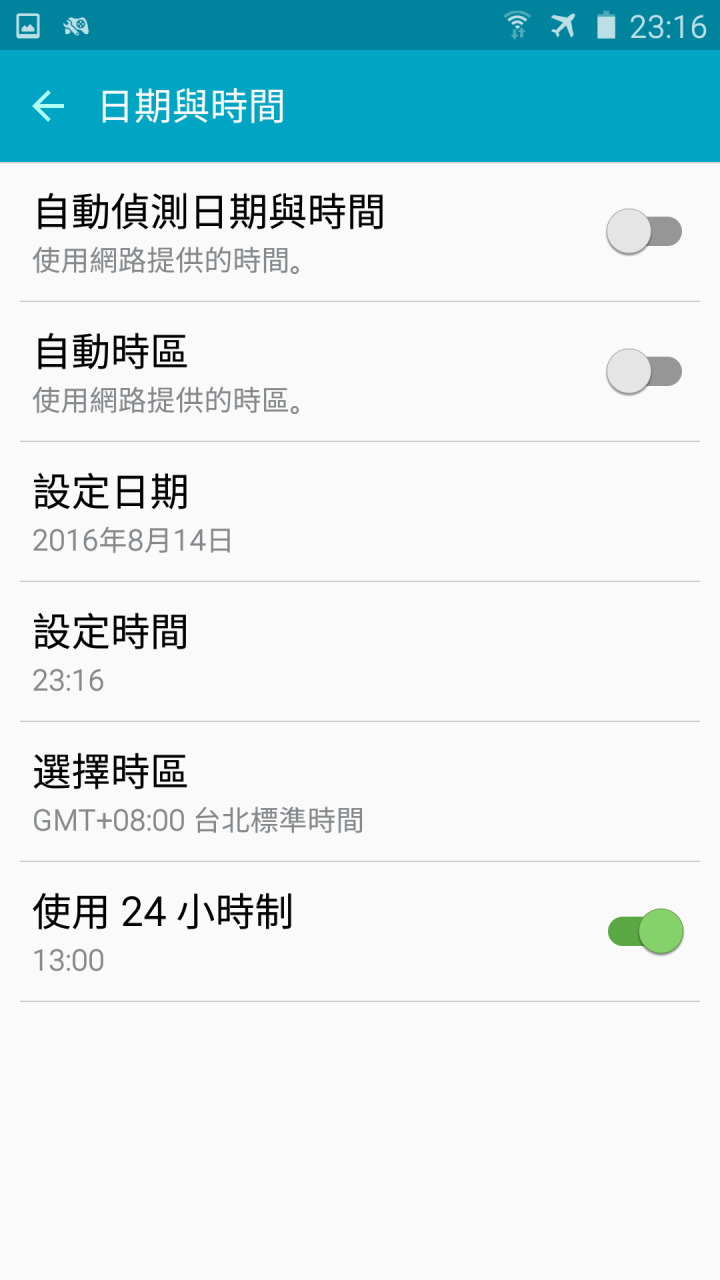Disable the 使用 24 小時制 switch

click(x=645, y=931)
